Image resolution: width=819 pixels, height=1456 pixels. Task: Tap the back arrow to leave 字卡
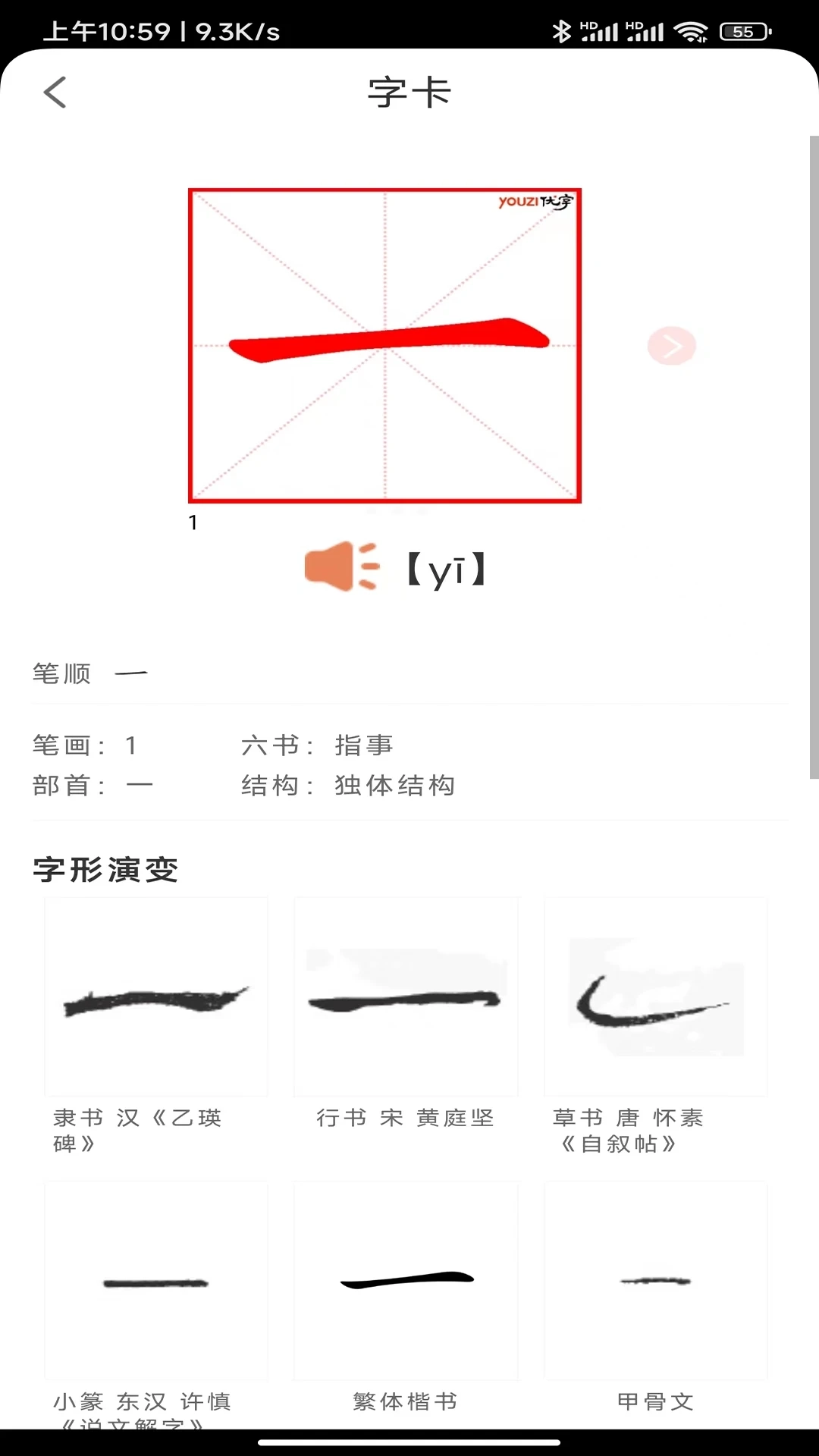point(54,92)
